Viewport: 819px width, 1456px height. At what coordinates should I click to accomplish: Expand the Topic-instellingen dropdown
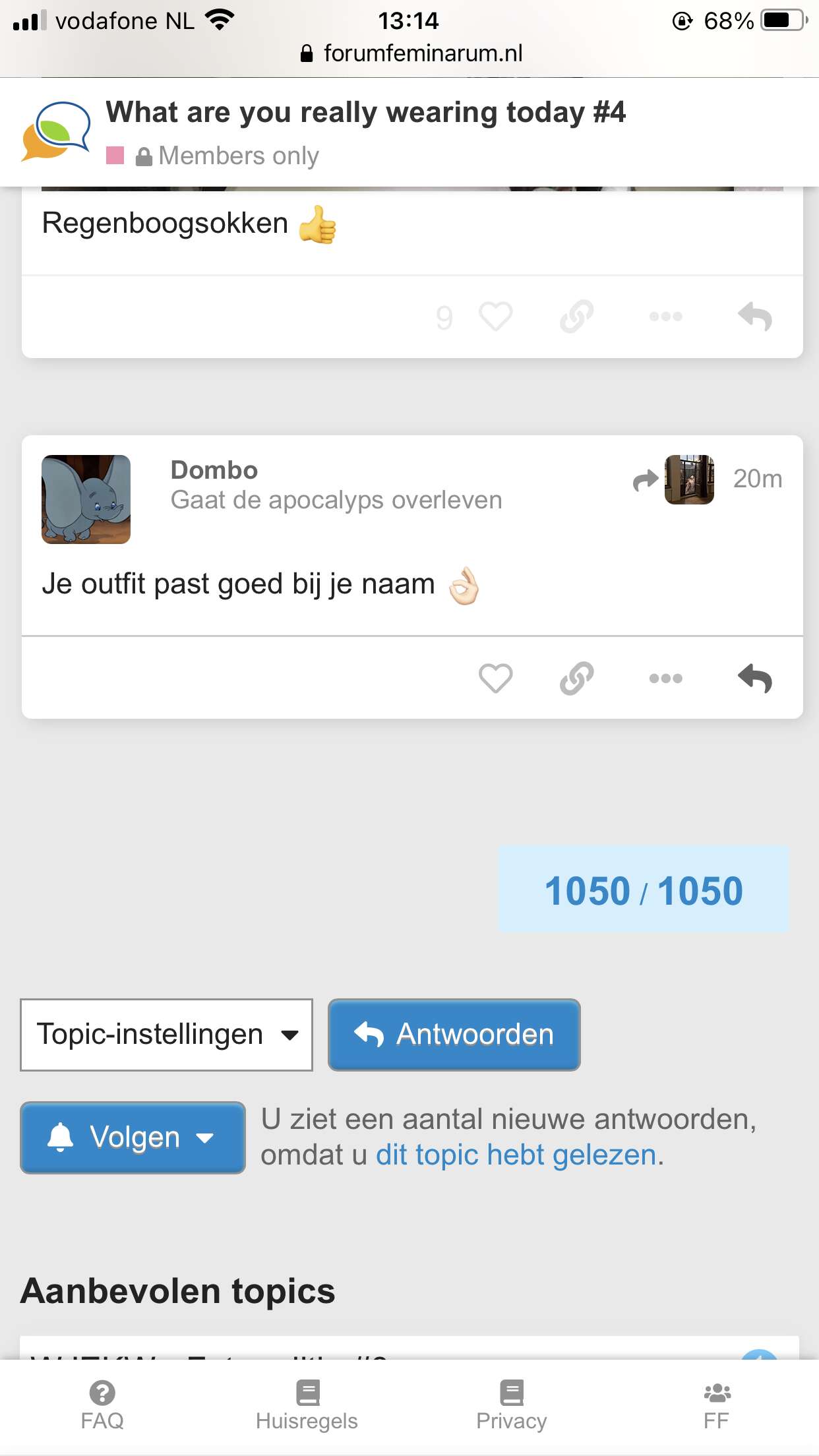(x=166, y=1035)
